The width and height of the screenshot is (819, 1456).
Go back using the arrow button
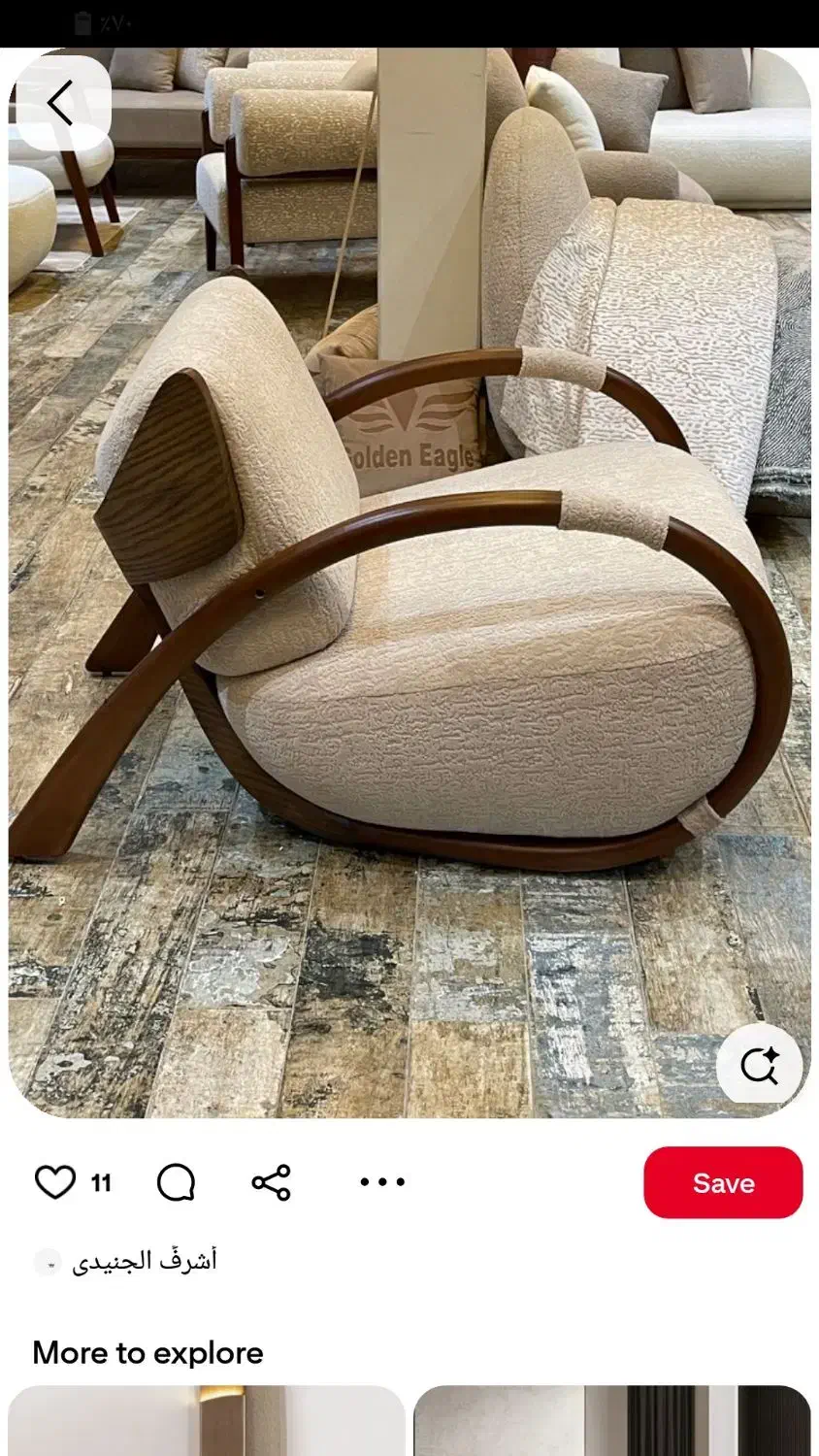[60, 103]
